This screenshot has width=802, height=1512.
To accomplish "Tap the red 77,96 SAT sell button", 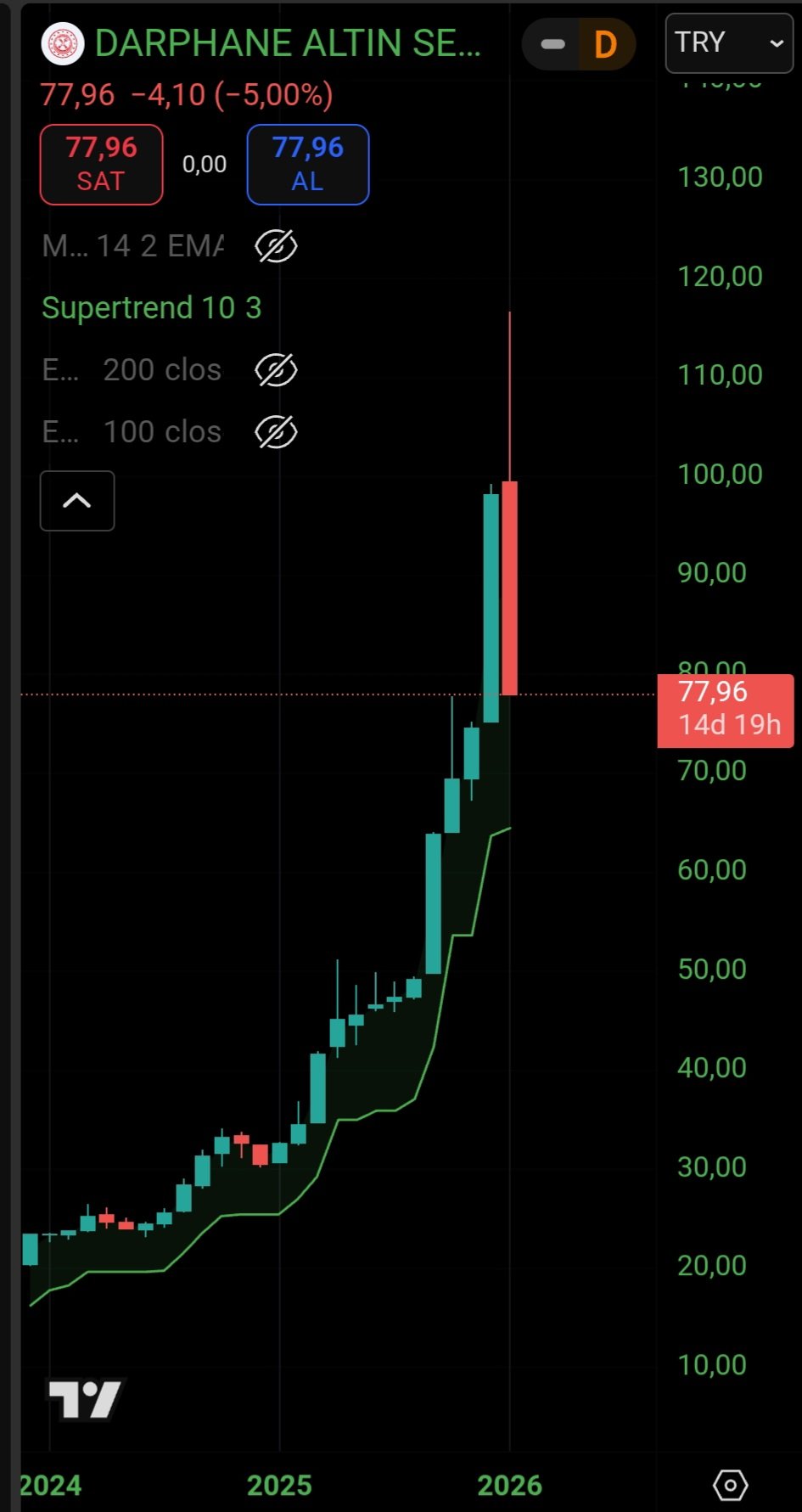I will (x=101, y=165).
